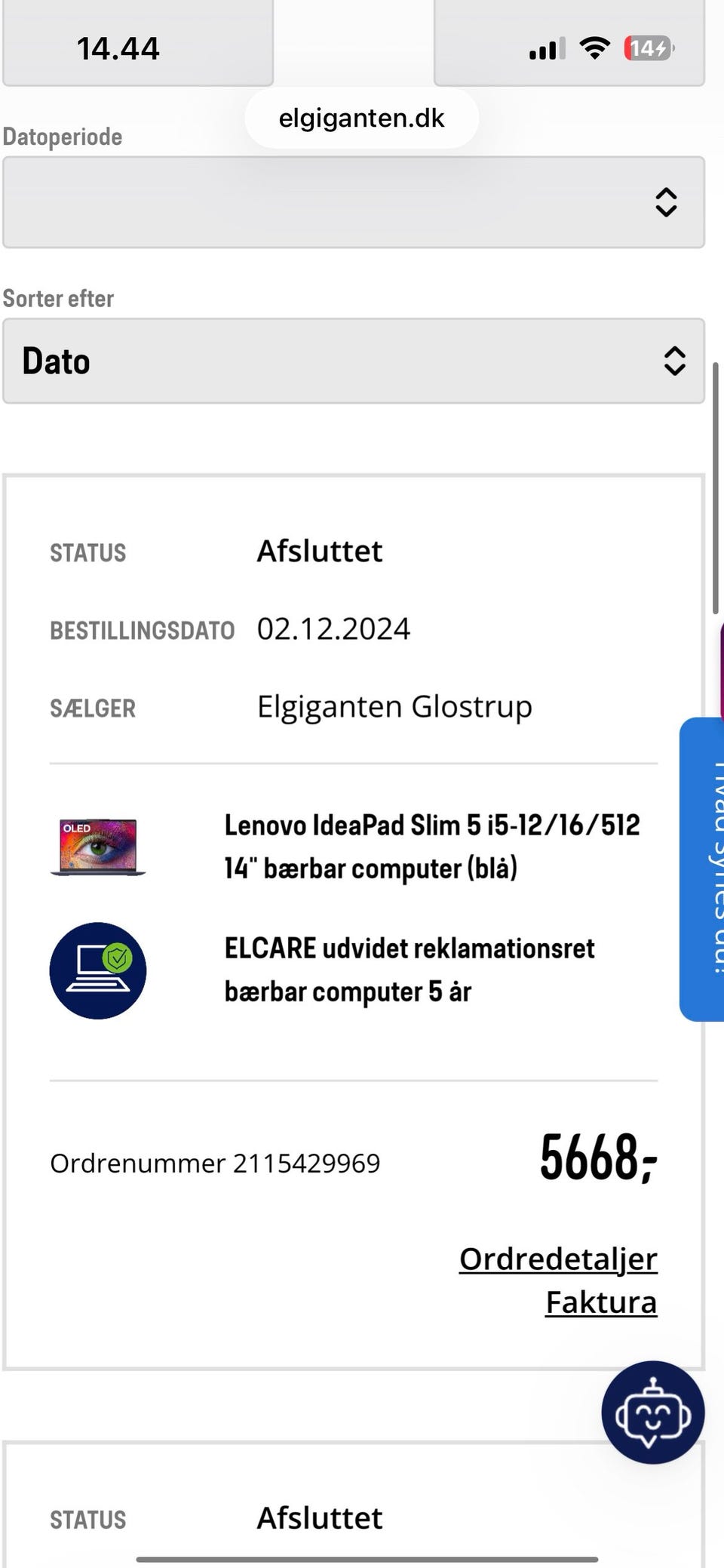This screenshot has width=724, height=1568.
Task: Tap the price 5668,- on the order
Action: 598,1155
